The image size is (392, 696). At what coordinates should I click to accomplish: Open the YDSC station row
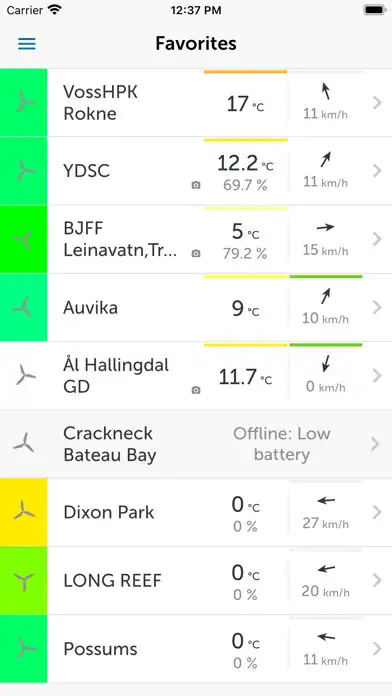(x=196, y=171)
